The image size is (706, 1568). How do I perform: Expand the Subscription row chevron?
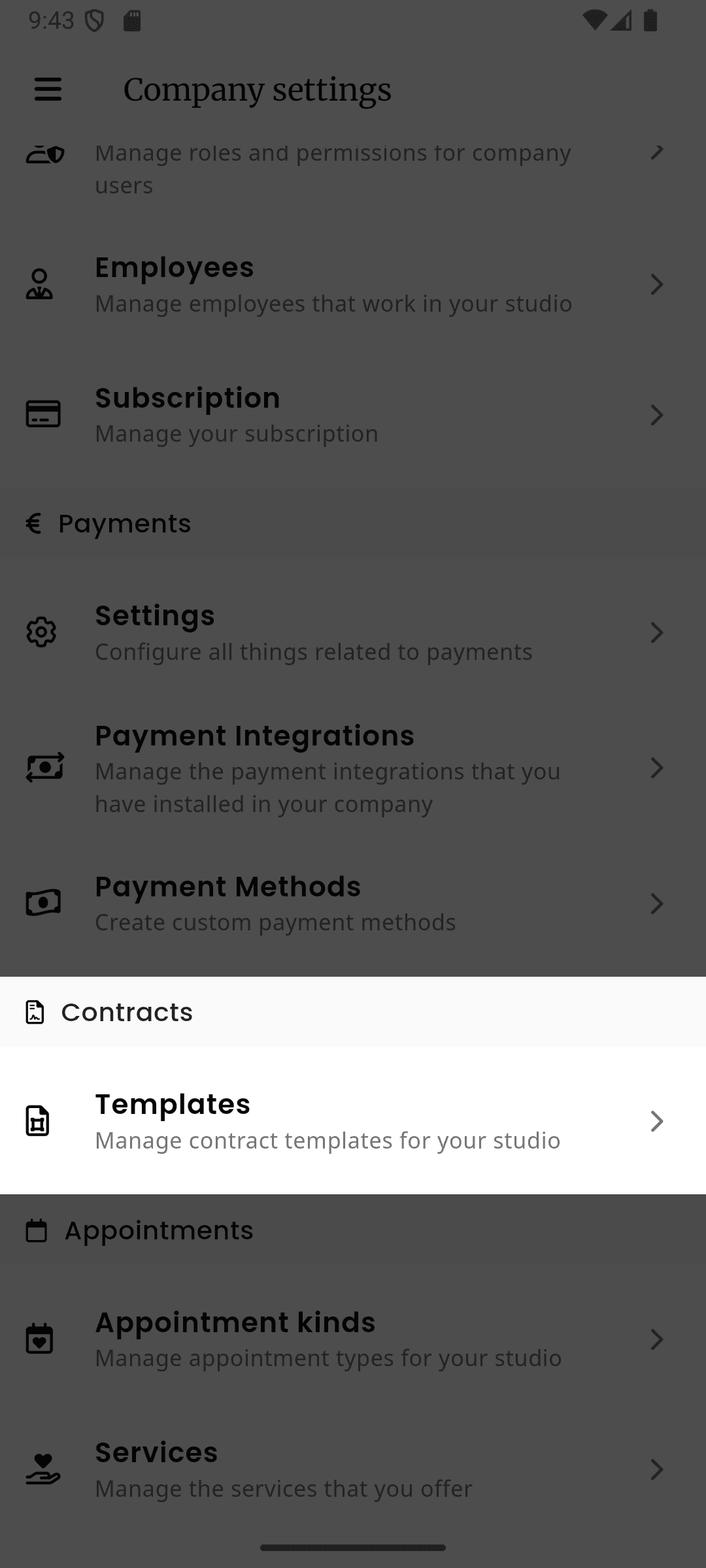point(657,414)
